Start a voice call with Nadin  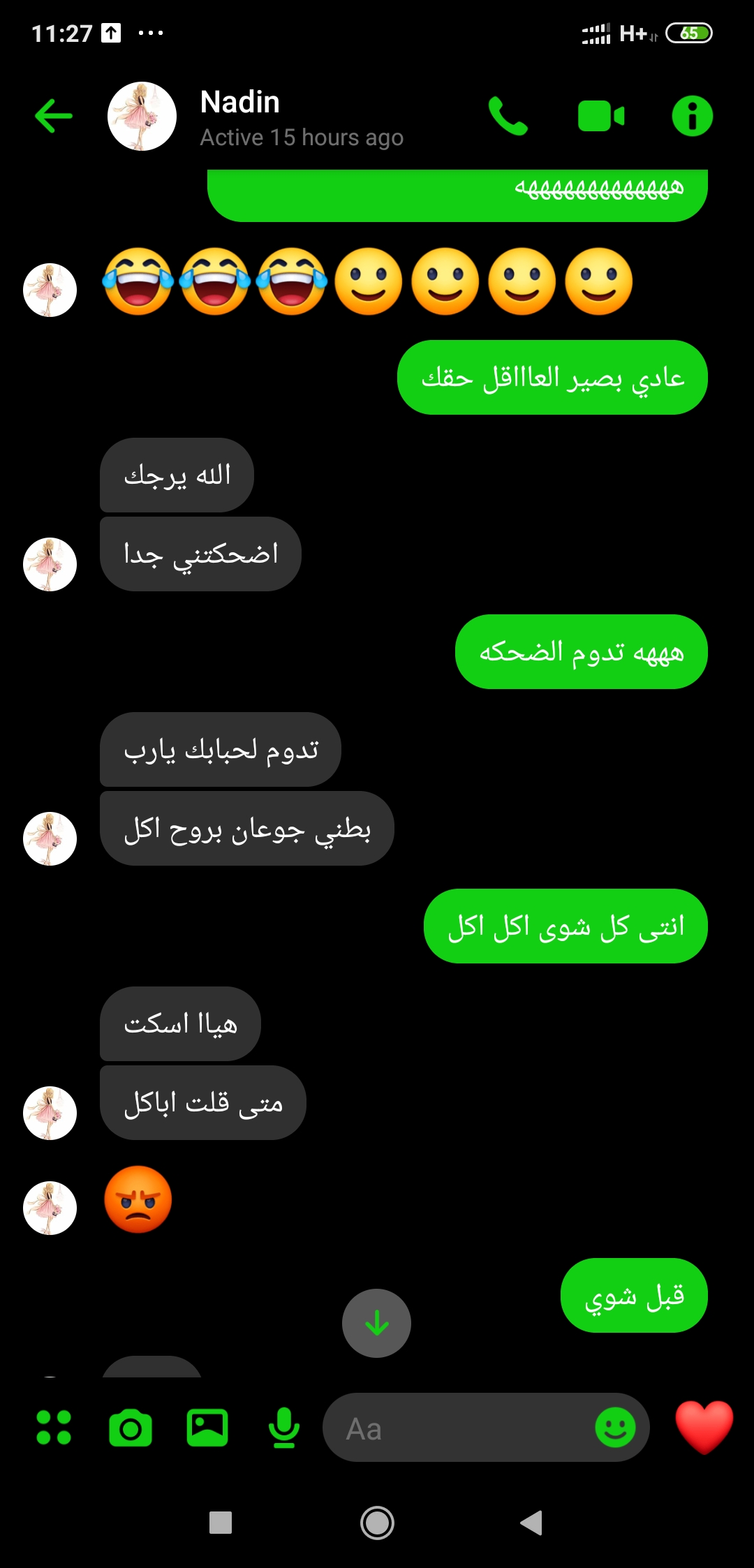tap(508, 116)
